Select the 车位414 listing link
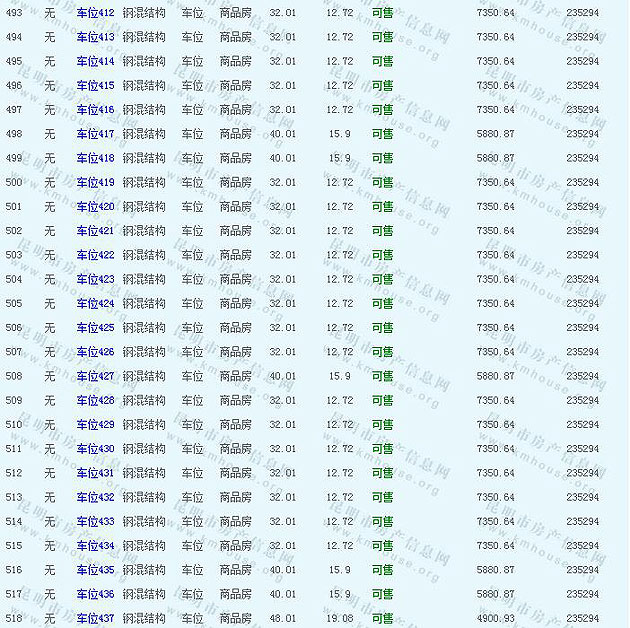The image size is (630, 628). 95,61
